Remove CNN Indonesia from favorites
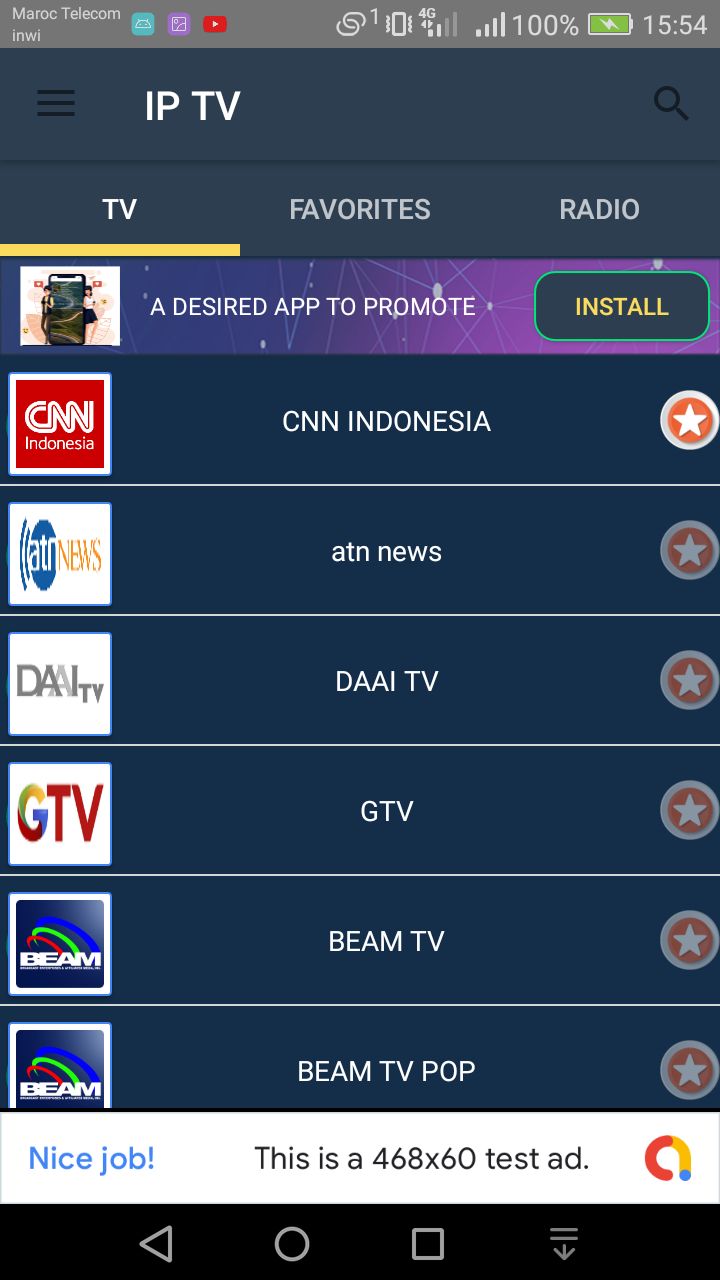Viewport: 720px width, 1280px height. pos(689,421)
